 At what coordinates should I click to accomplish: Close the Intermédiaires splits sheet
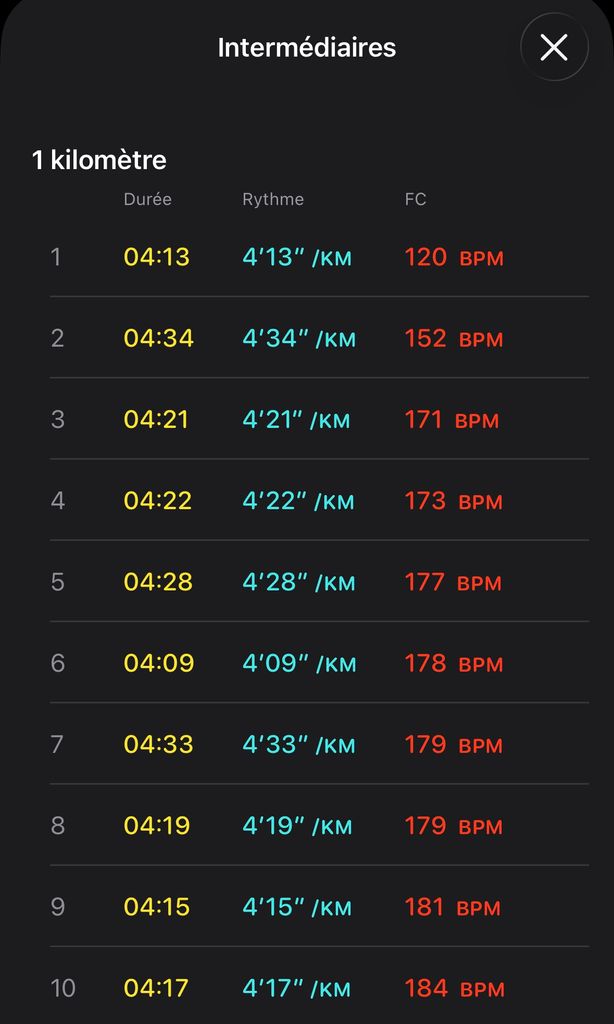[x=554, y=47]
